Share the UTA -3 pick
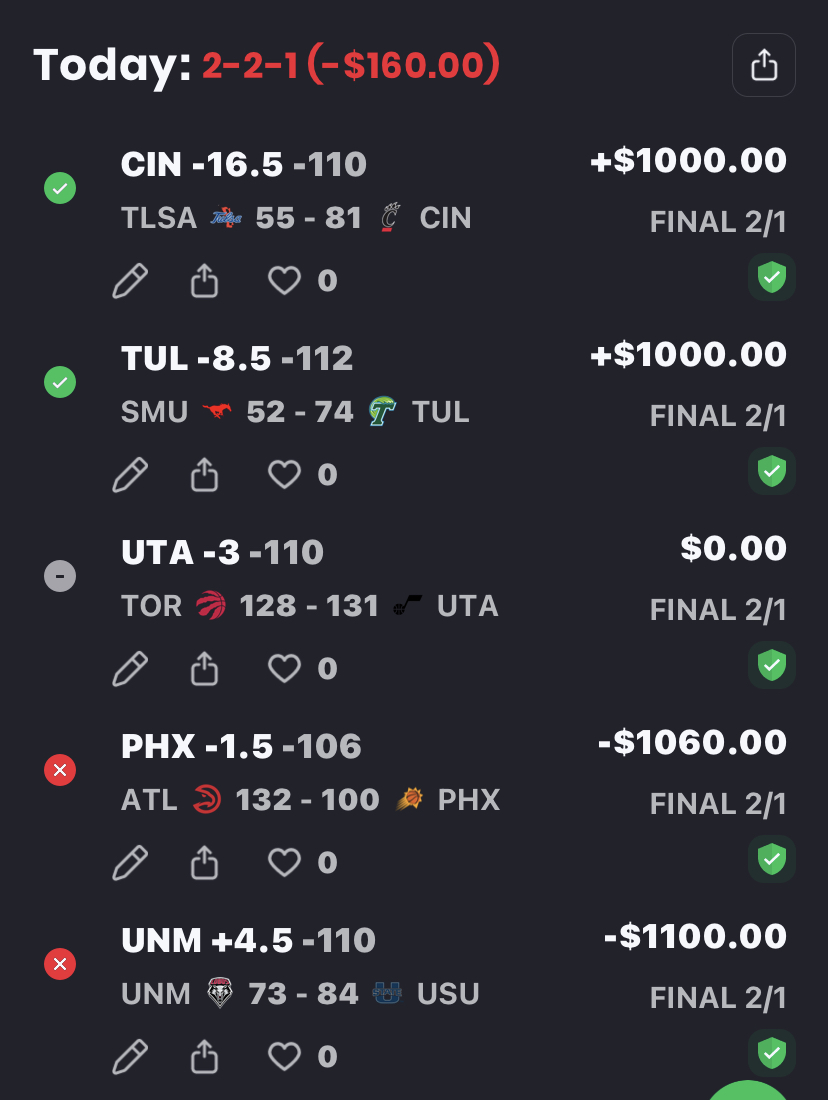The height and width of the screenshot is (1100, 828). click(x=204, y=669)
